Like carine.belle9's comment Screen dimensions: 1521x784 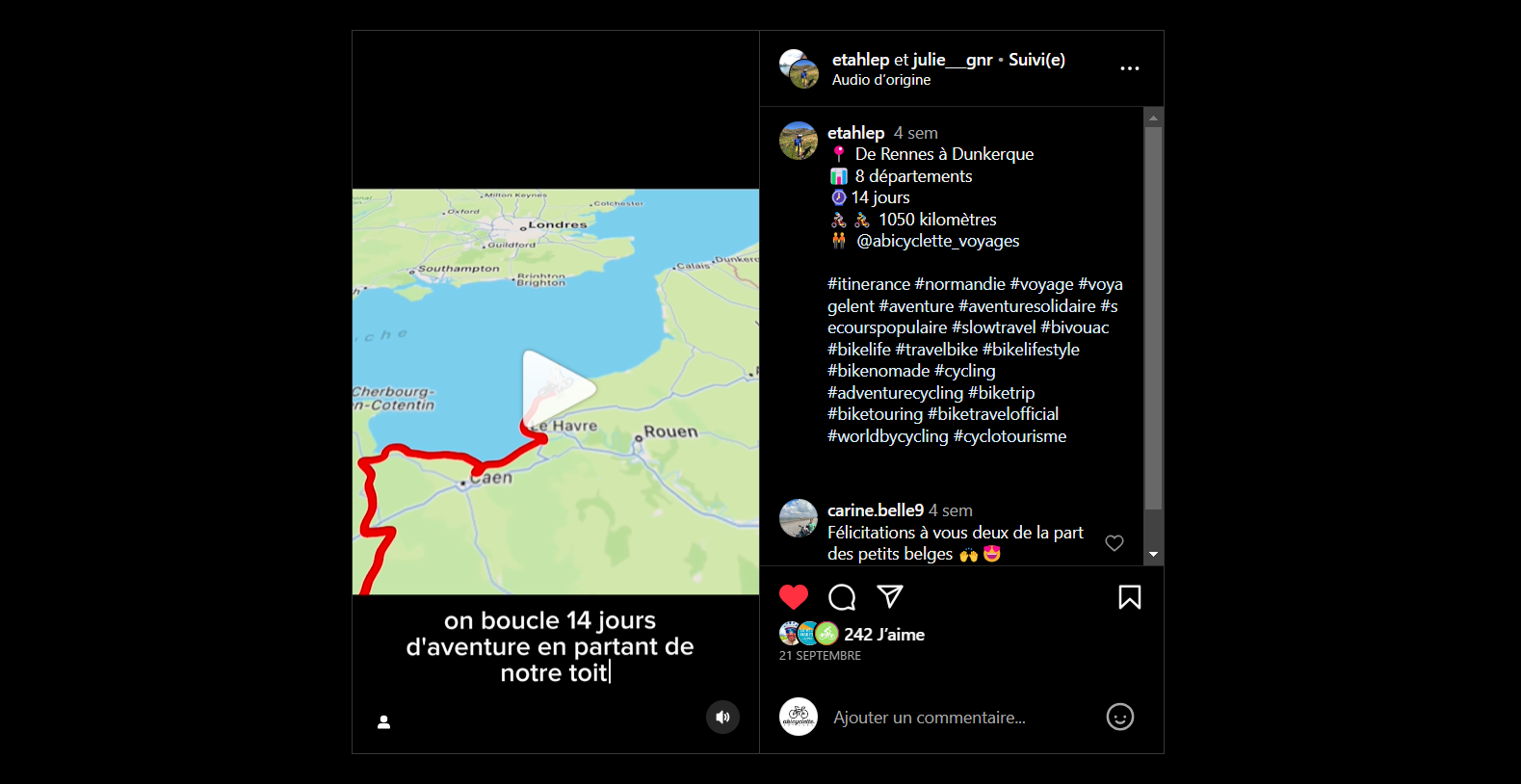click(1114, 543)
